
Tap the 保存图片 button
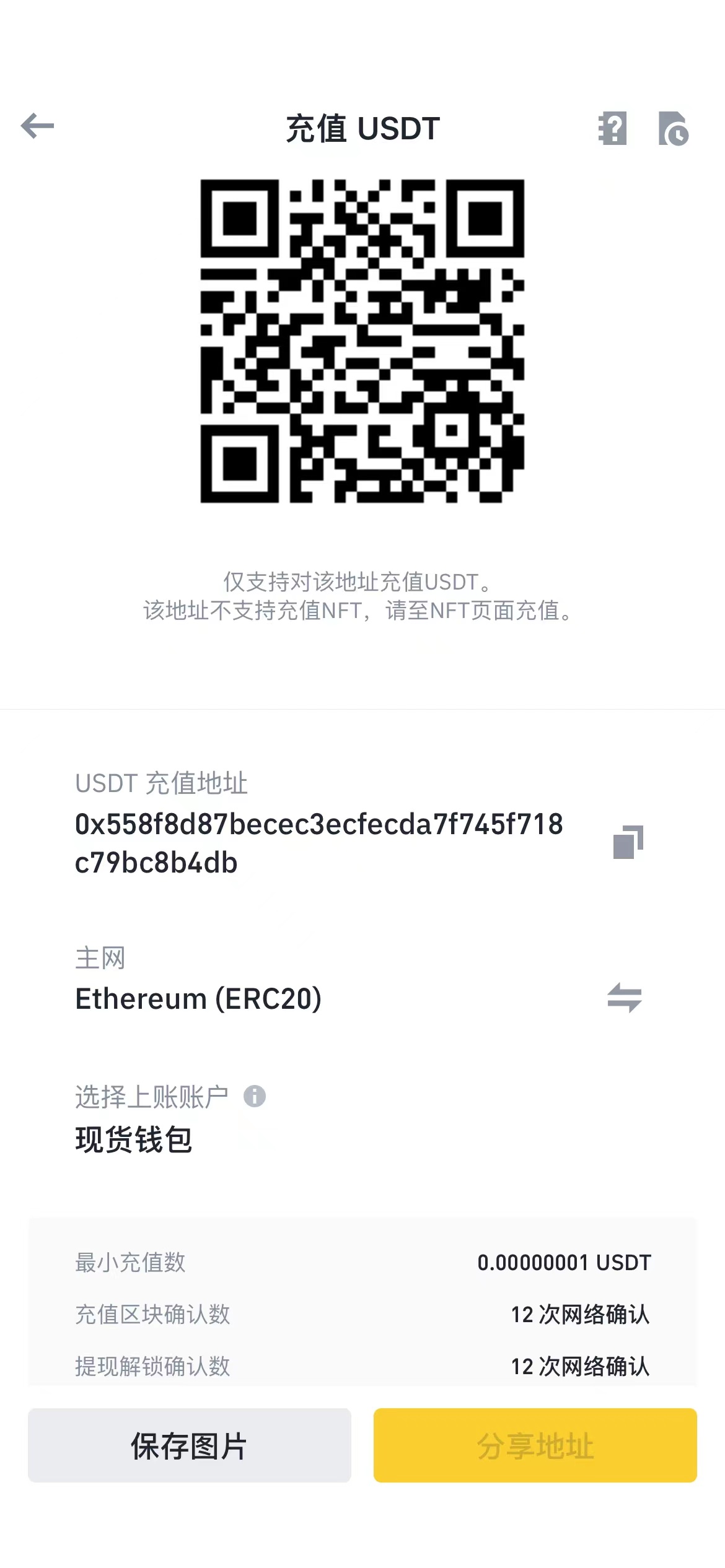point(190,1445)
